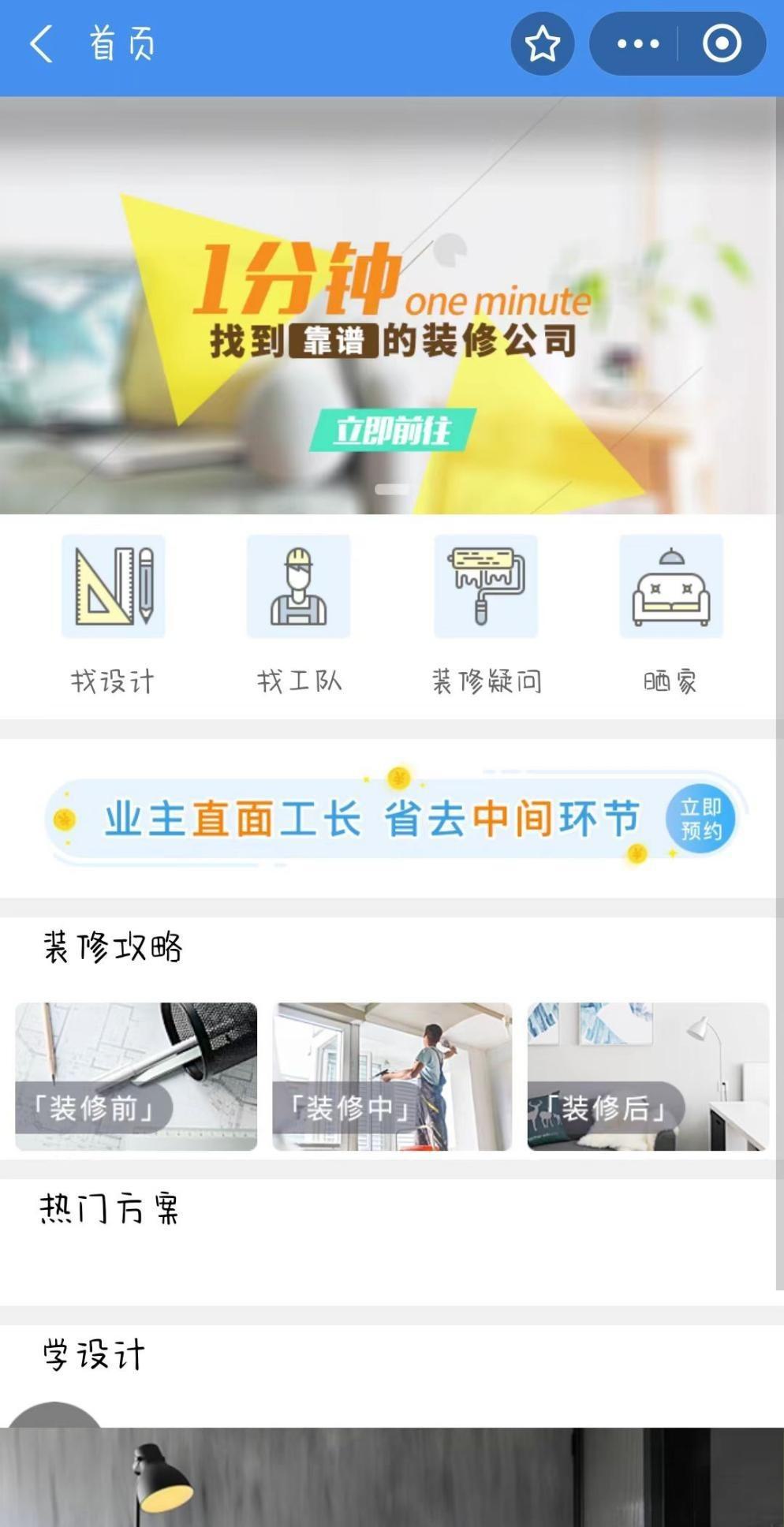784x1527 pixels.
Task: Open the 装修中 guide card
Action: pyautogui.click(x=392, y=1076)
